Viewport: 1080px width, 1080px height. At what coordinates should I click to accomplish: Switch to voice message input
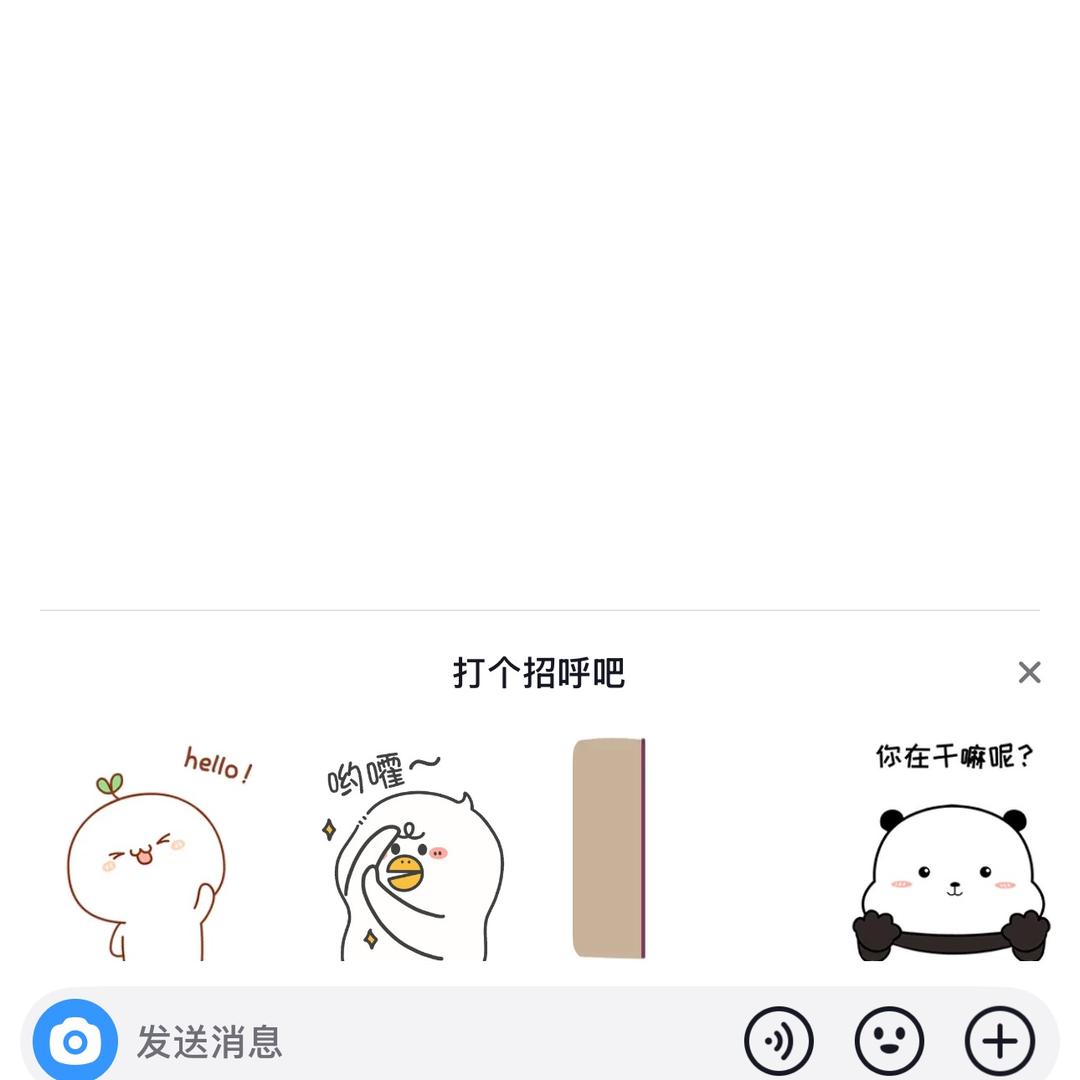[778, 1041]
